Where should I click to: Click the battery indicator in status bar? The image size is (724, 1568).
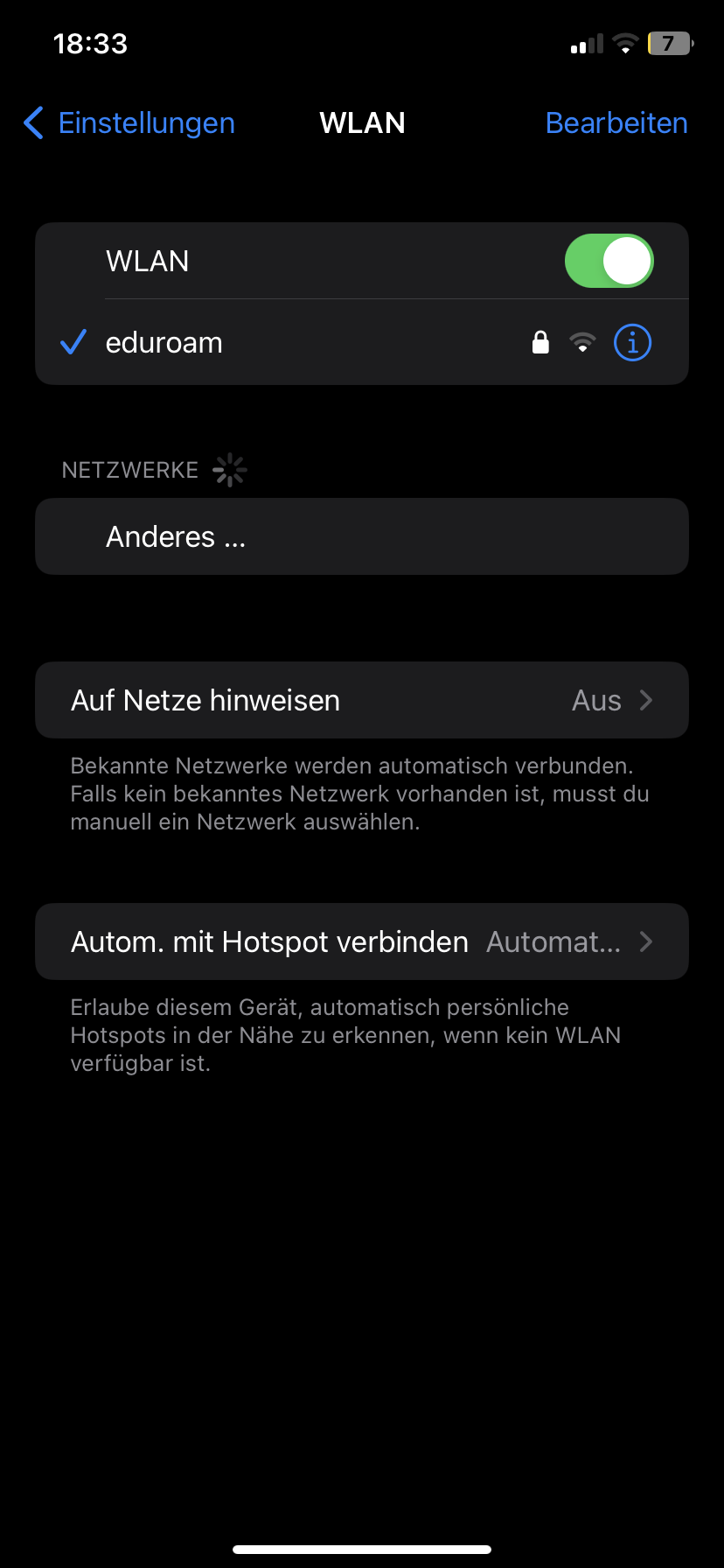pyautogui.click(x=670, y=44)
